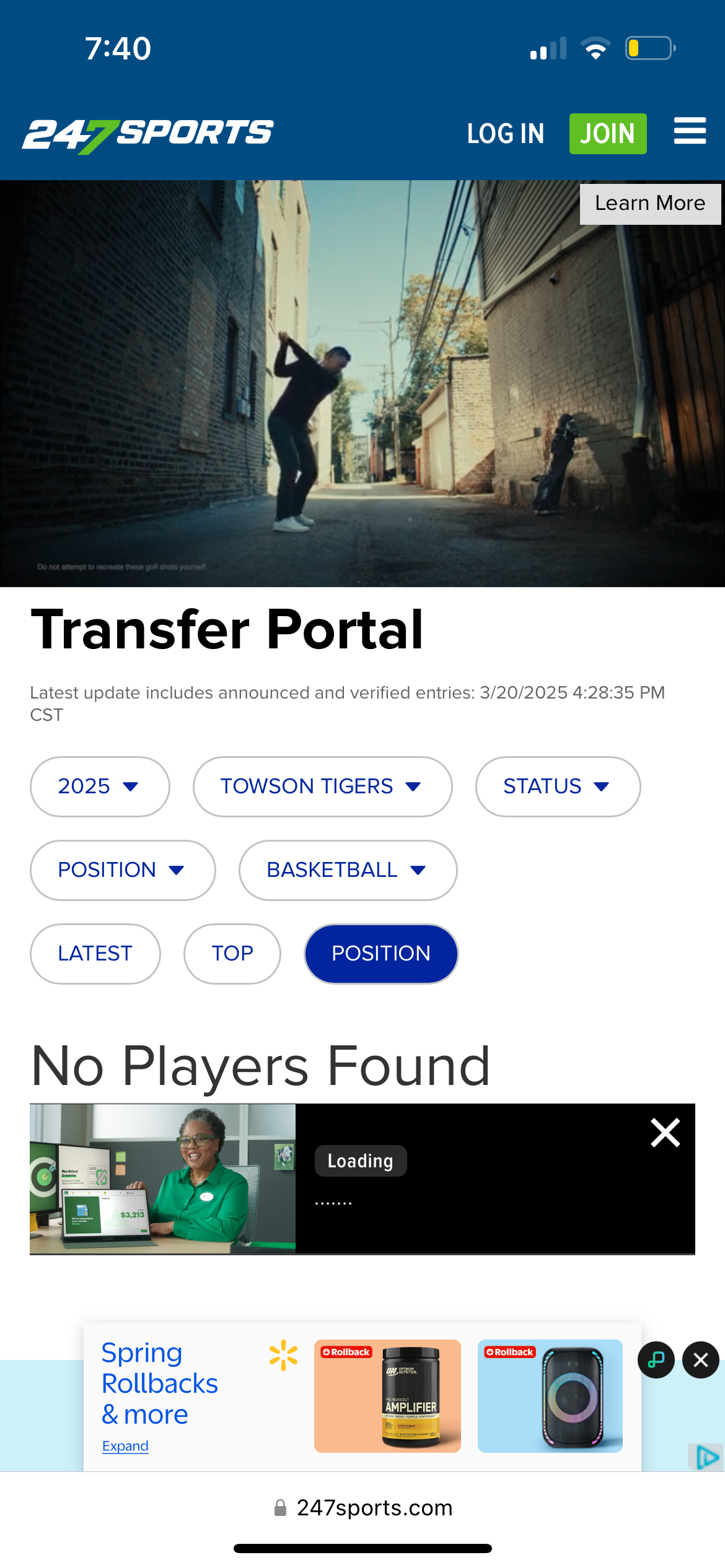
Task: Click the green JOIN button
Action: 607,133
